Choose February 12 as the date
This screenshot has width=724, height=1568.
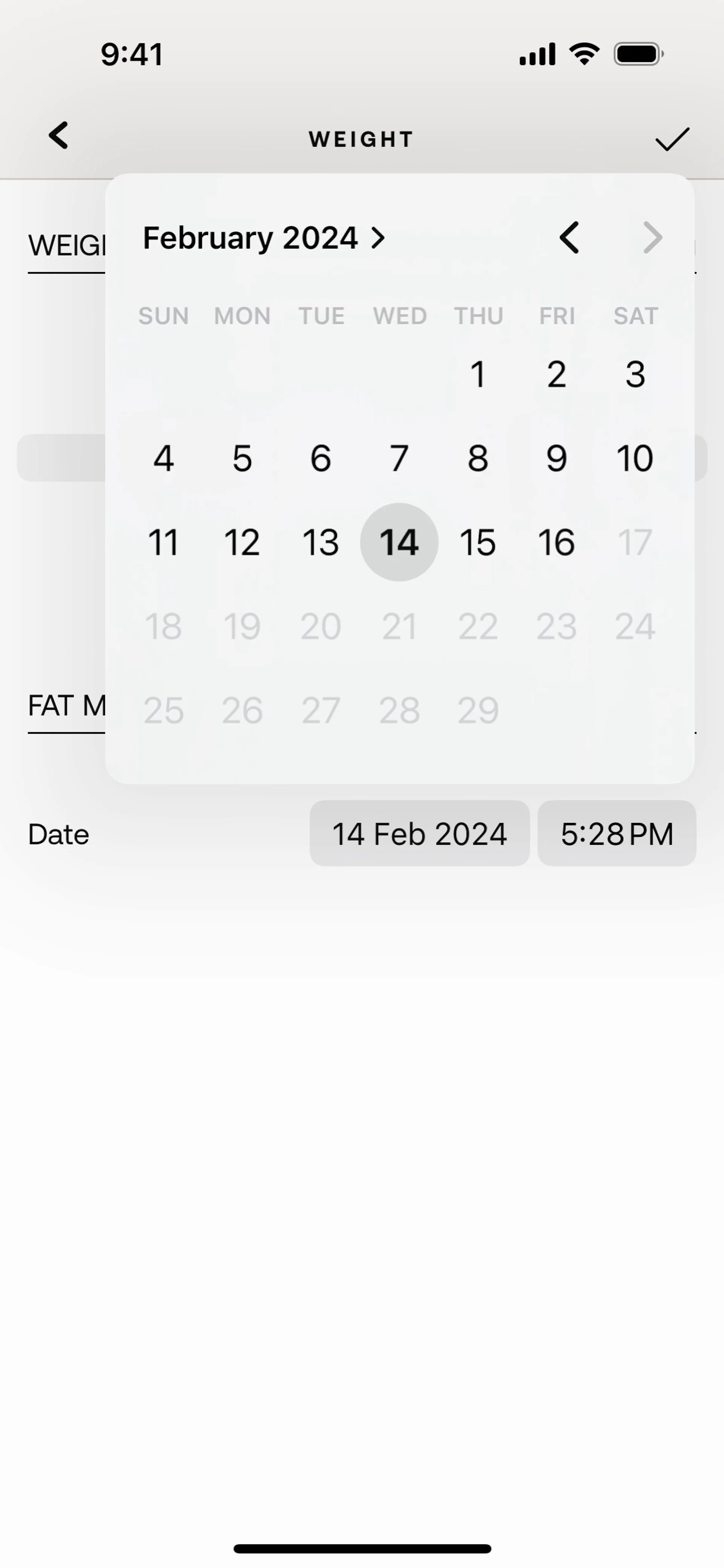tap(242, 542)
